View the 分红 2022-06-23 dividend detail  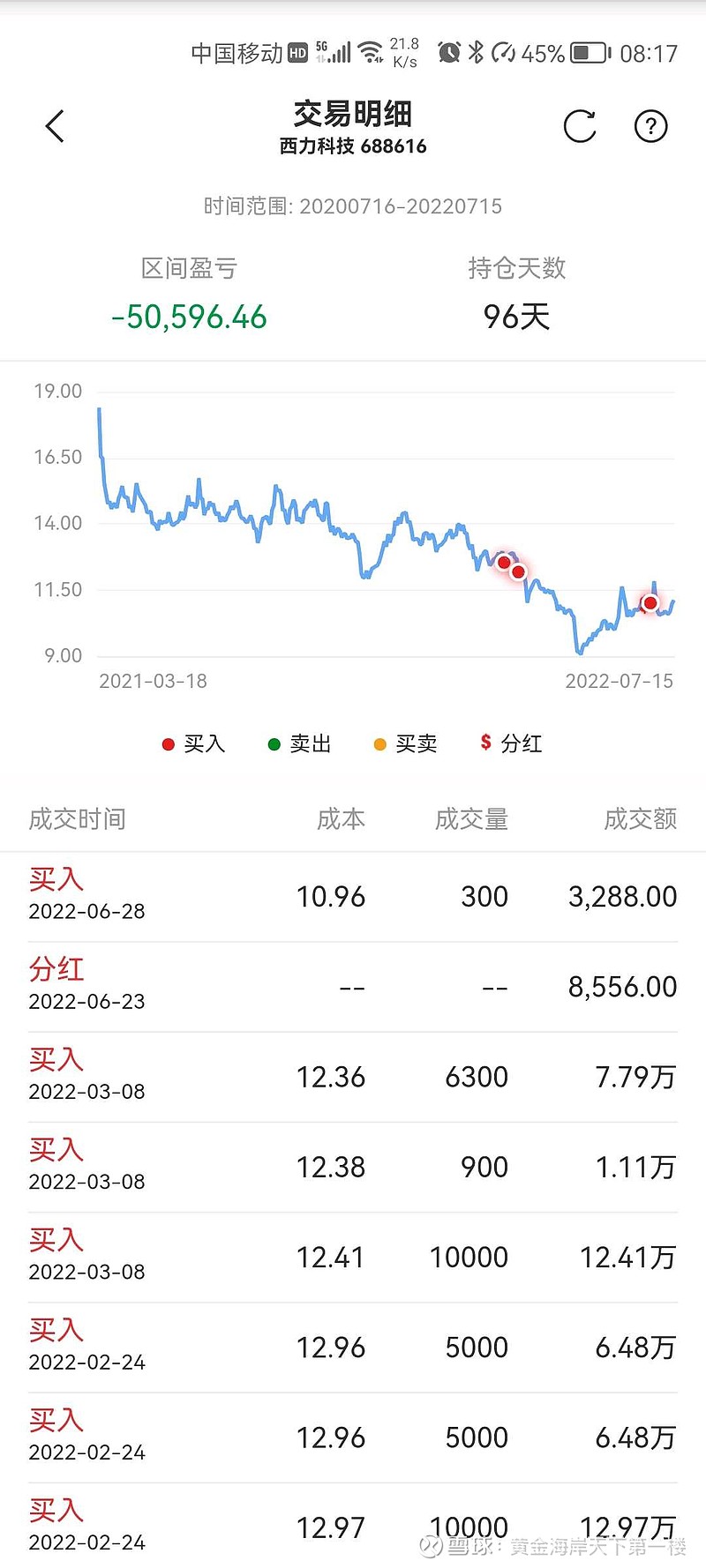[x=353, y=983]
